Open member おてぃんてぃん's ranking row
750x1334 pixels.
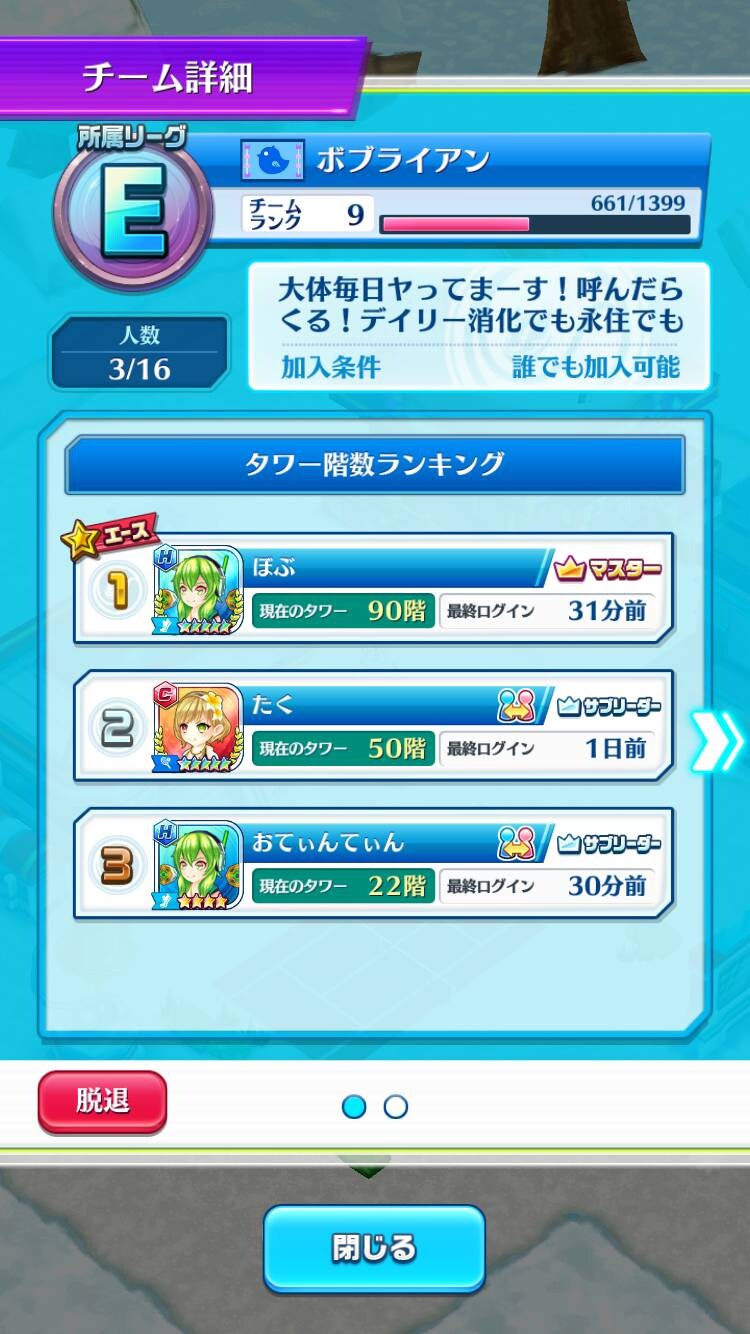373,864
